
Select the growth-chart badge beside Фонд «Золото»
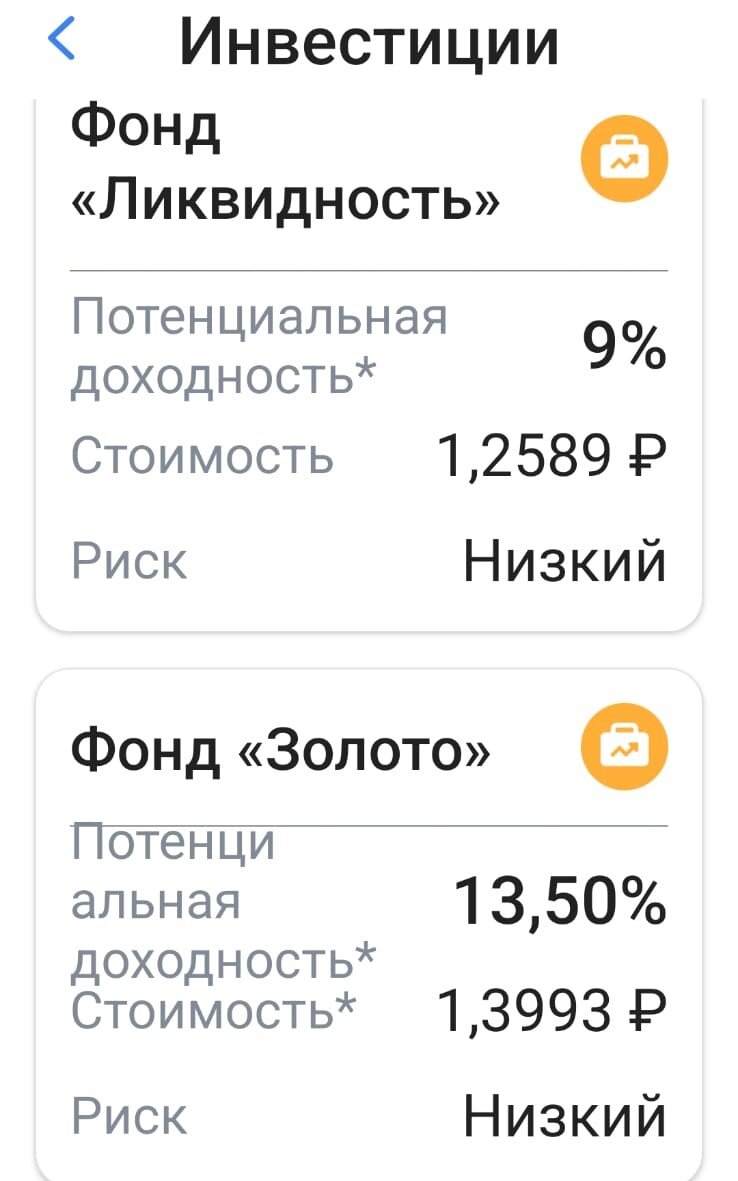pos(624,749)
